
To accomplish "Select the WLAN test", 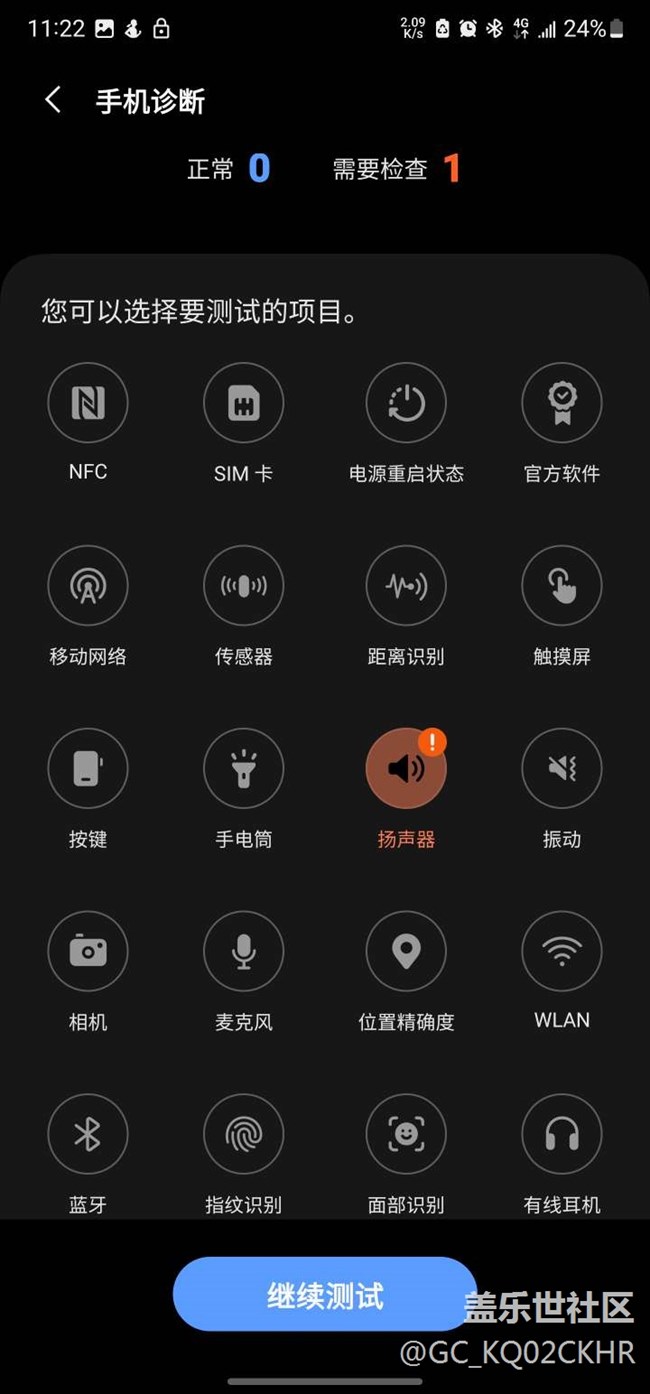I will pos(562,951).
